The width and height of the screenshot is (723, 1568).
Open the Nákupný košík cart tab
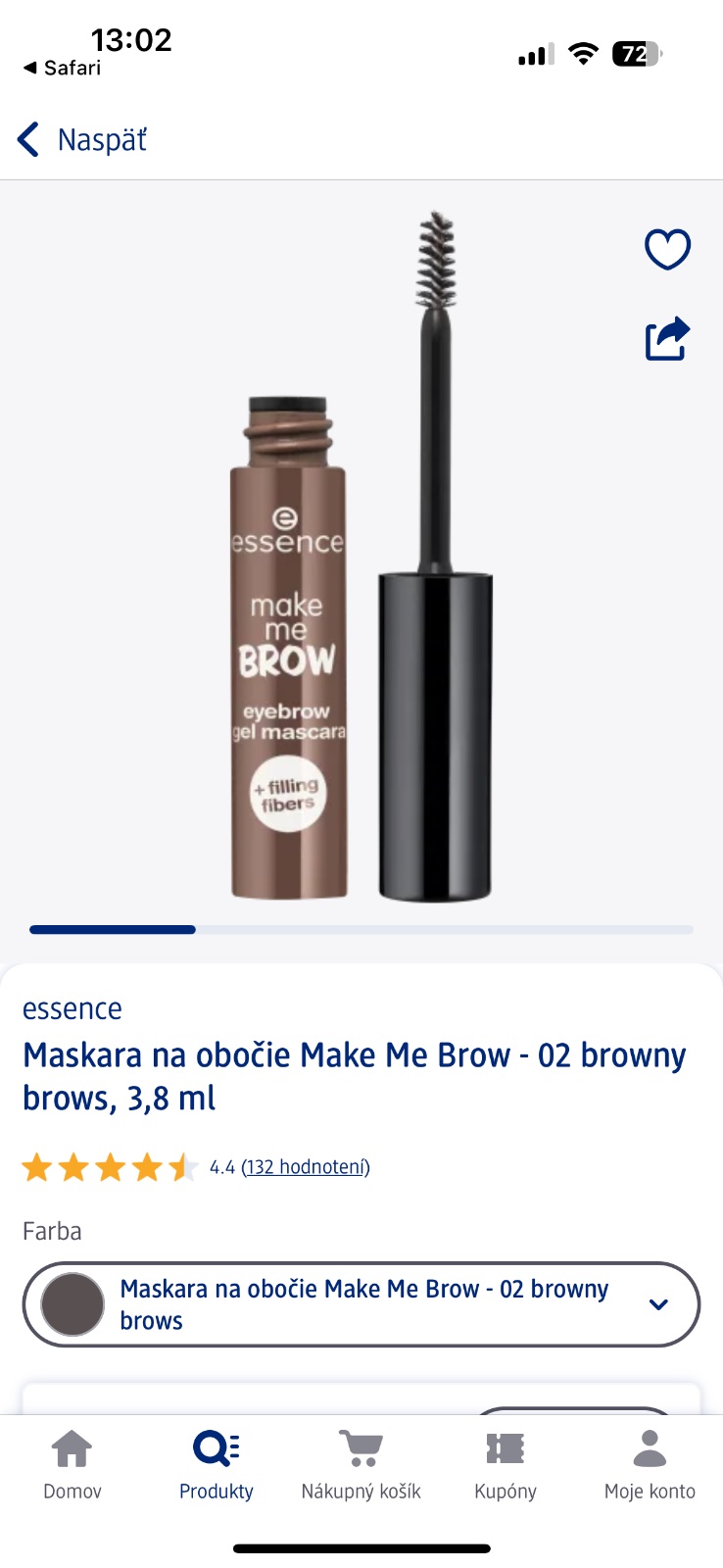361,1463
